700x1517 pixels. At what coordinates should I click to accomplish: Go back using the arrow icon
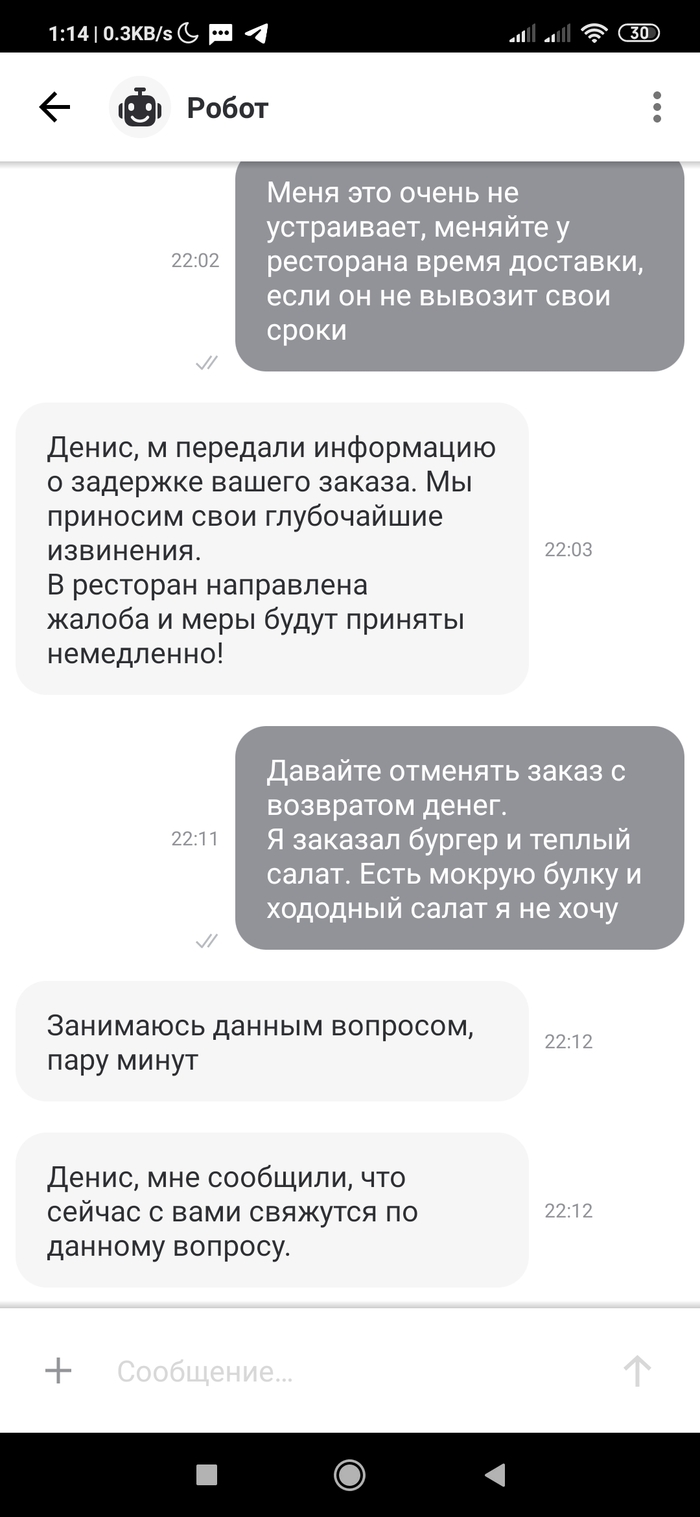point(55,107)
